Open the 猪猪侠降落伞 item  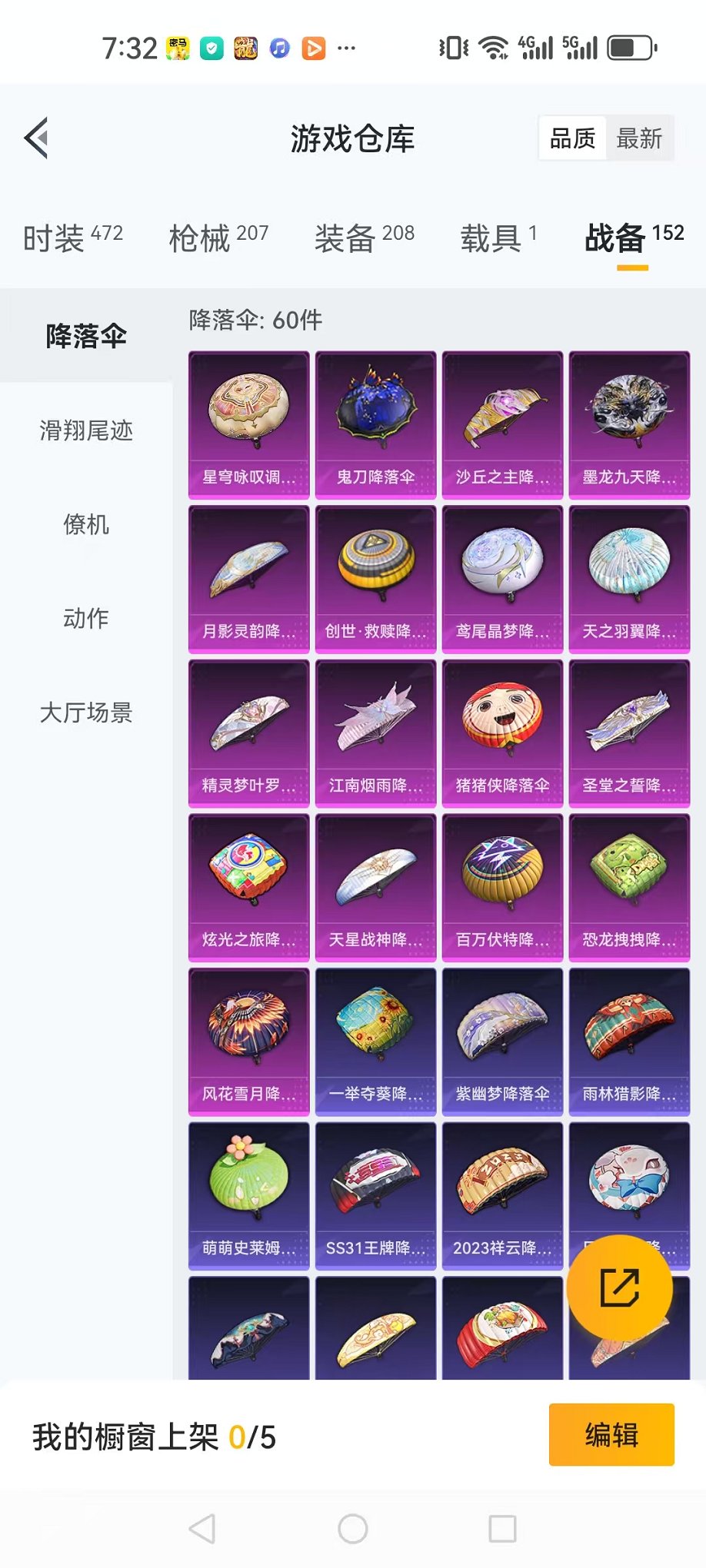pyautogui.click(x=502, y=733)
